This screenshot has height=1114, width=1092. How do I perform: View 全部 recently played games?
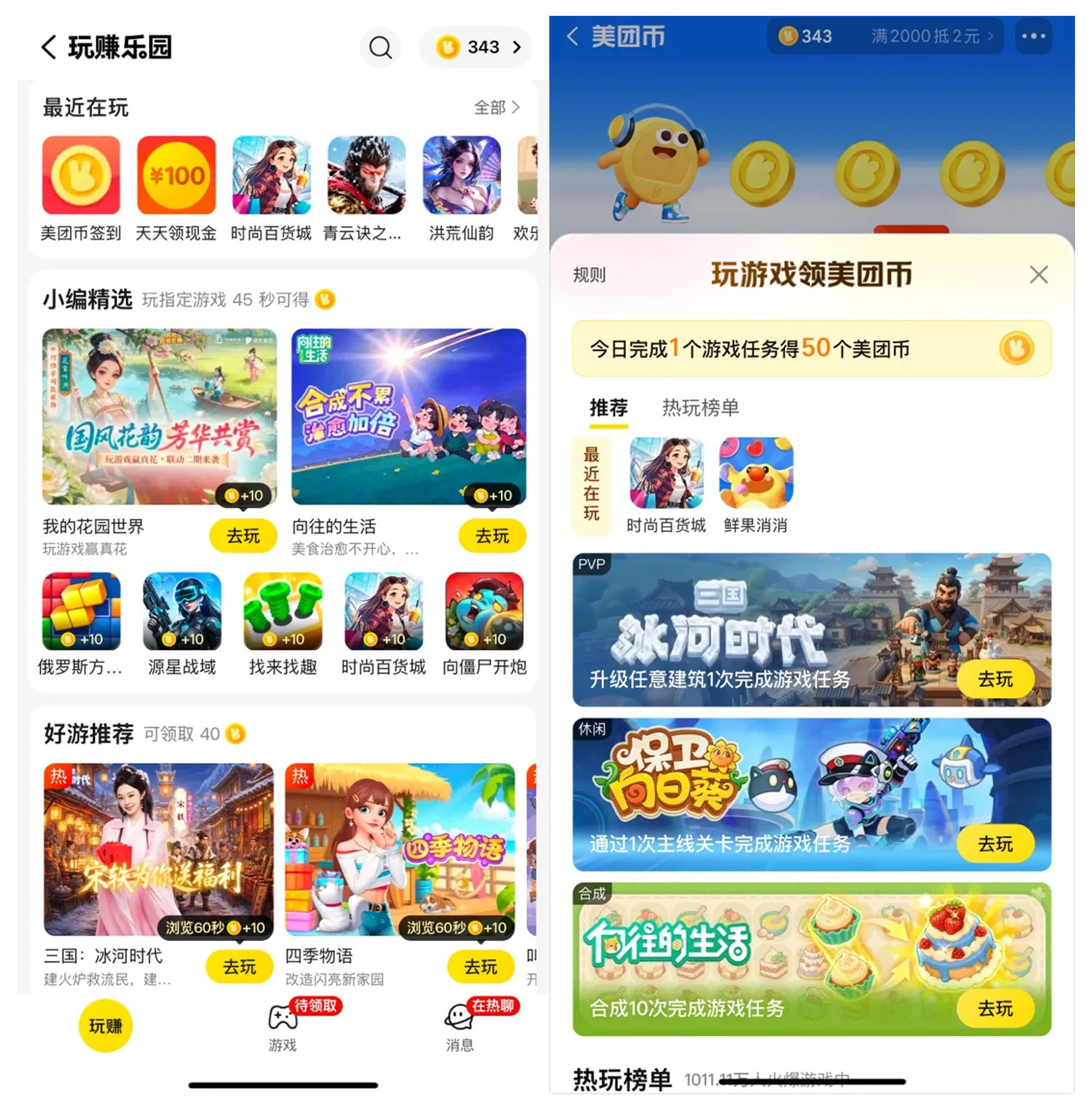pyautogui.click(x=497, y=107)
